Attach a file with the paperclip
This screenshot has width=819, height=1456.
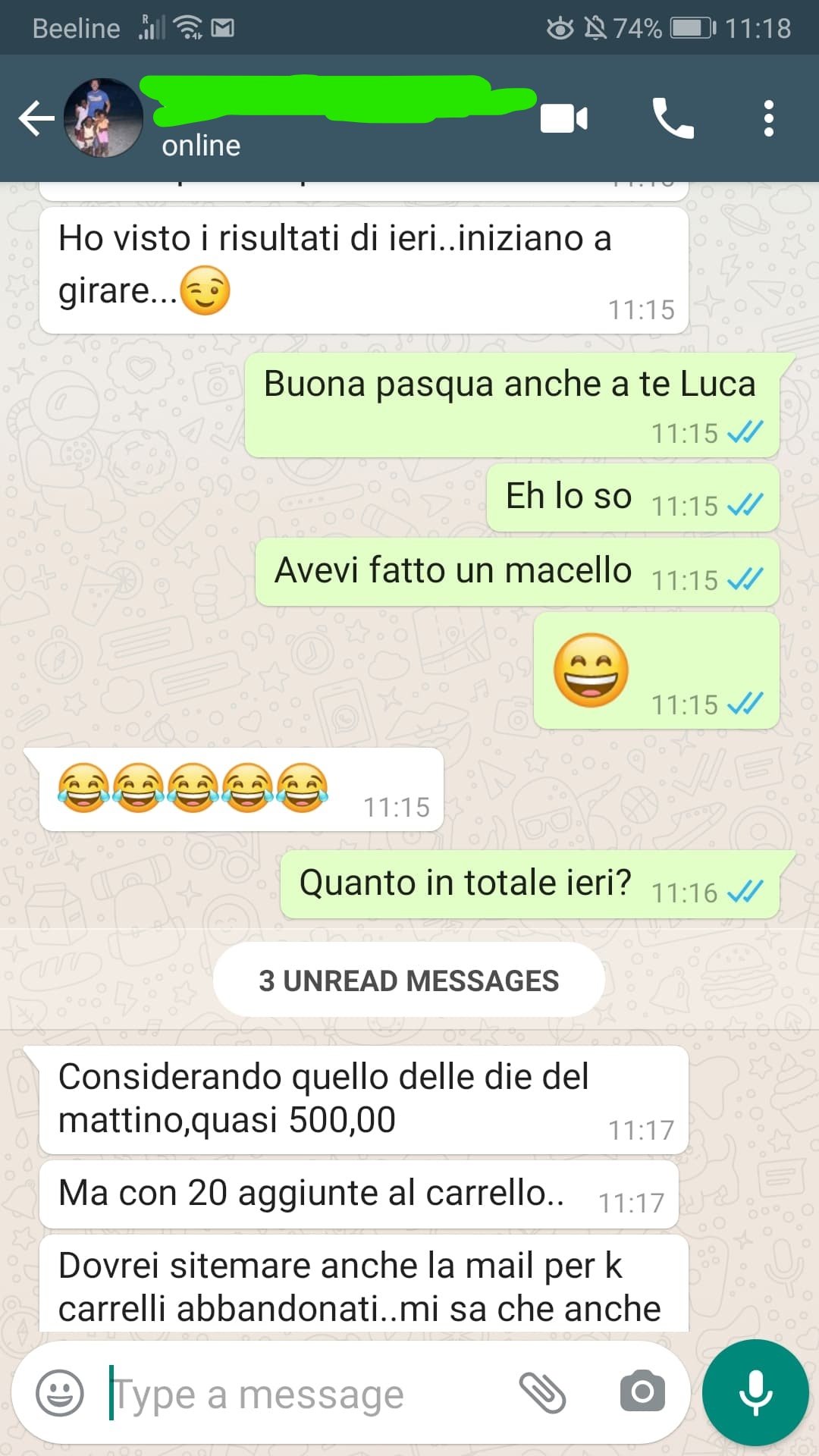[542, 1392]
